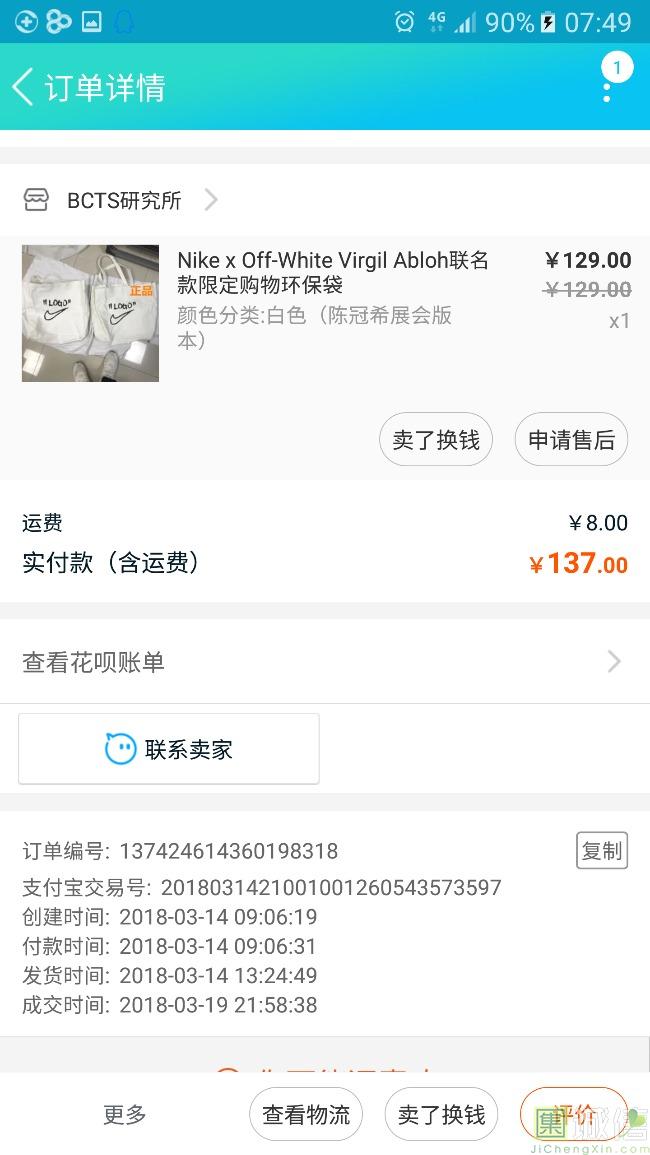650x1155 pixels.
Task: Open 更多 options in the bottom bar
Action: tap(125, 1115)
